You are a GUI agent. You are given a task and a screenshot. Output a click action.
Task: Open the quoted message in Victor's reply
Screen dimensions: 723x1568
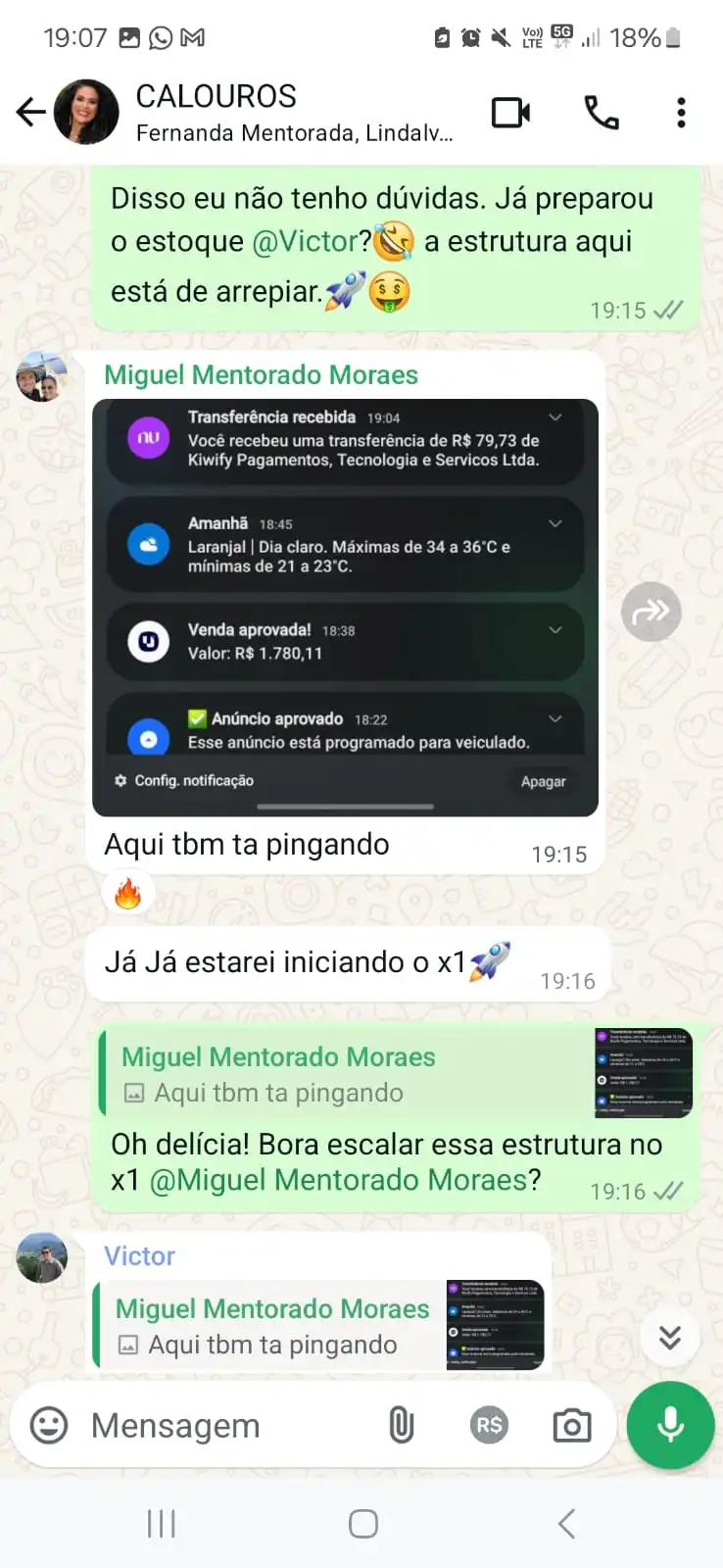(x=319, y=1325)
